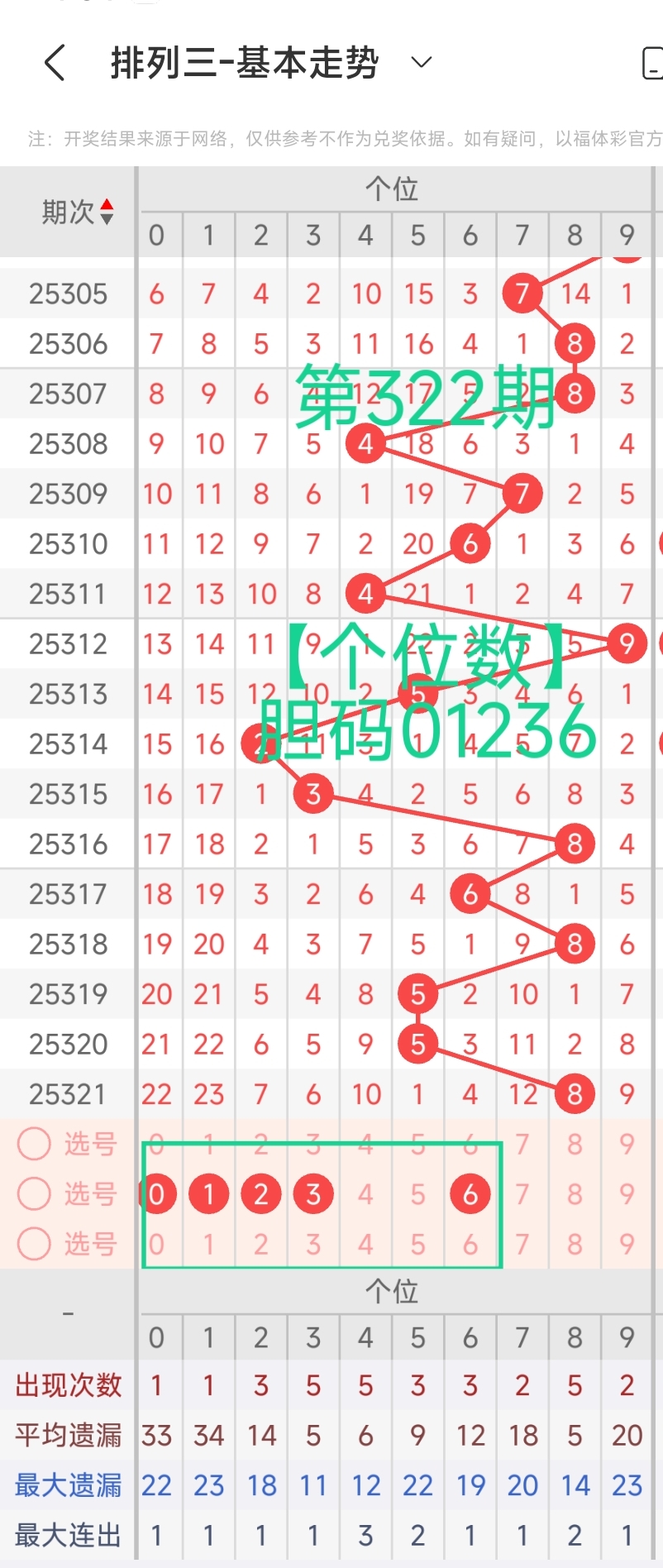
Task: Toggle number 5 in the middle 选号 row
Action: point(417,1193)
